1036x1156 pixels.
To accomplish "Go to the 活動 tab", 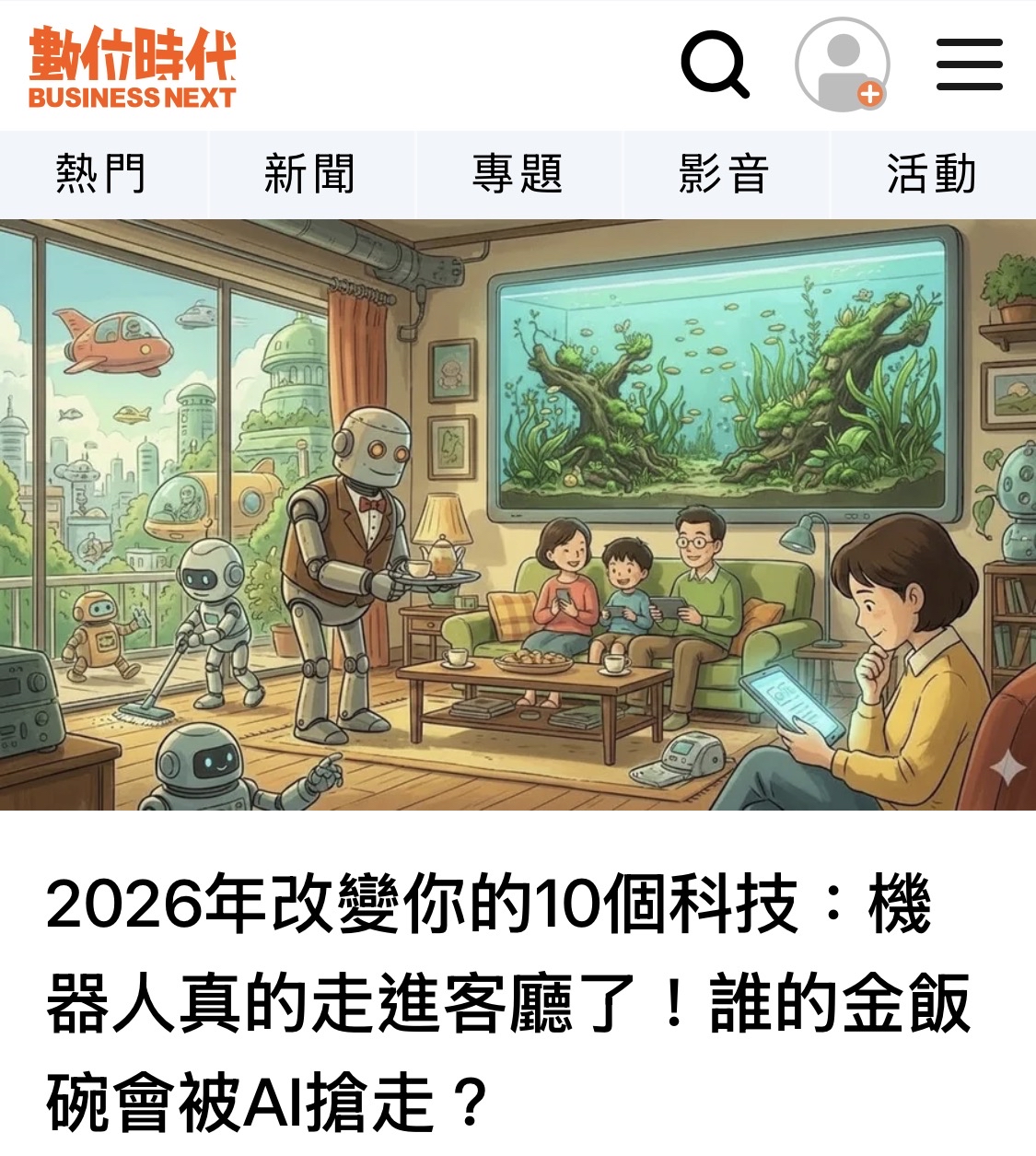I will point(932,174).
